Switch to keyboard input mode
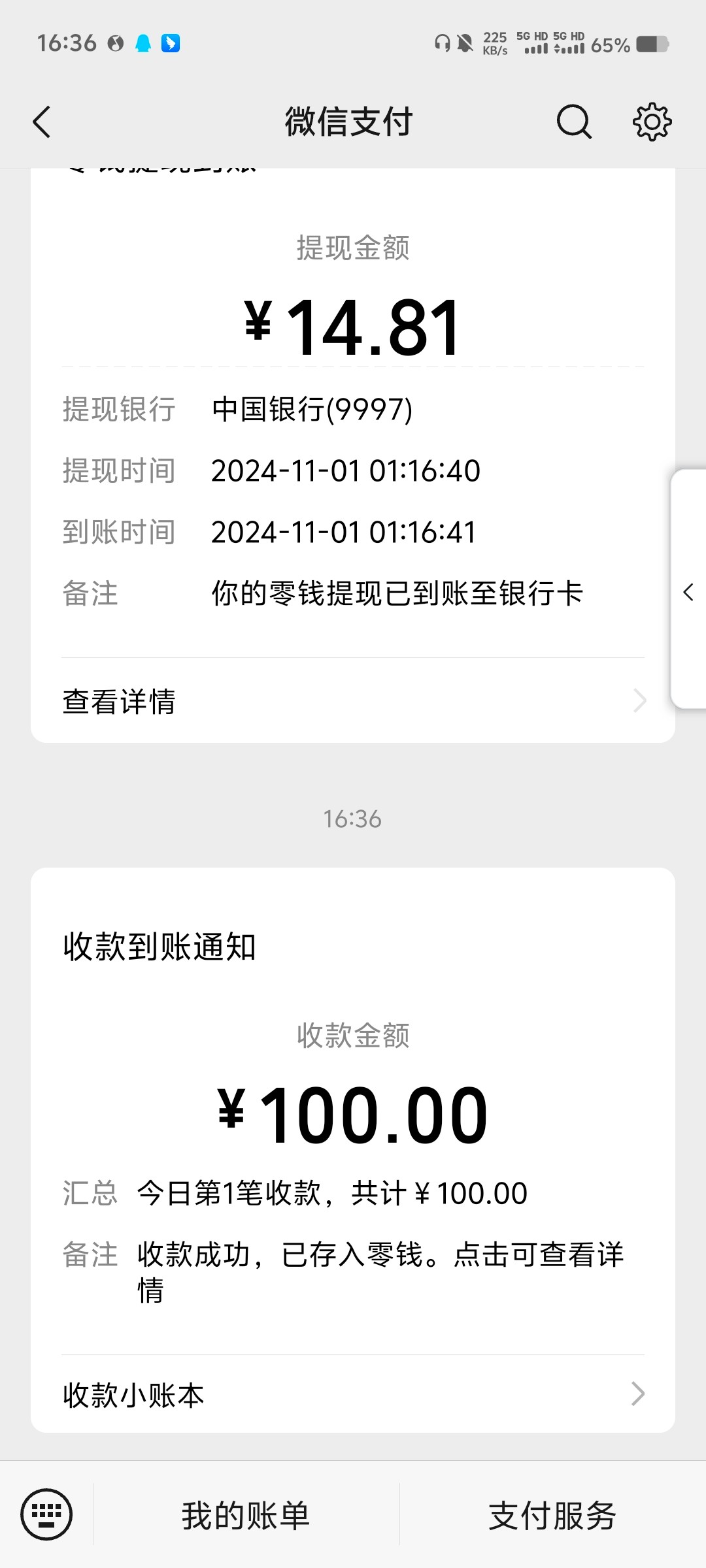This screenshot has height=1568, width=706. coord(46,1514)
